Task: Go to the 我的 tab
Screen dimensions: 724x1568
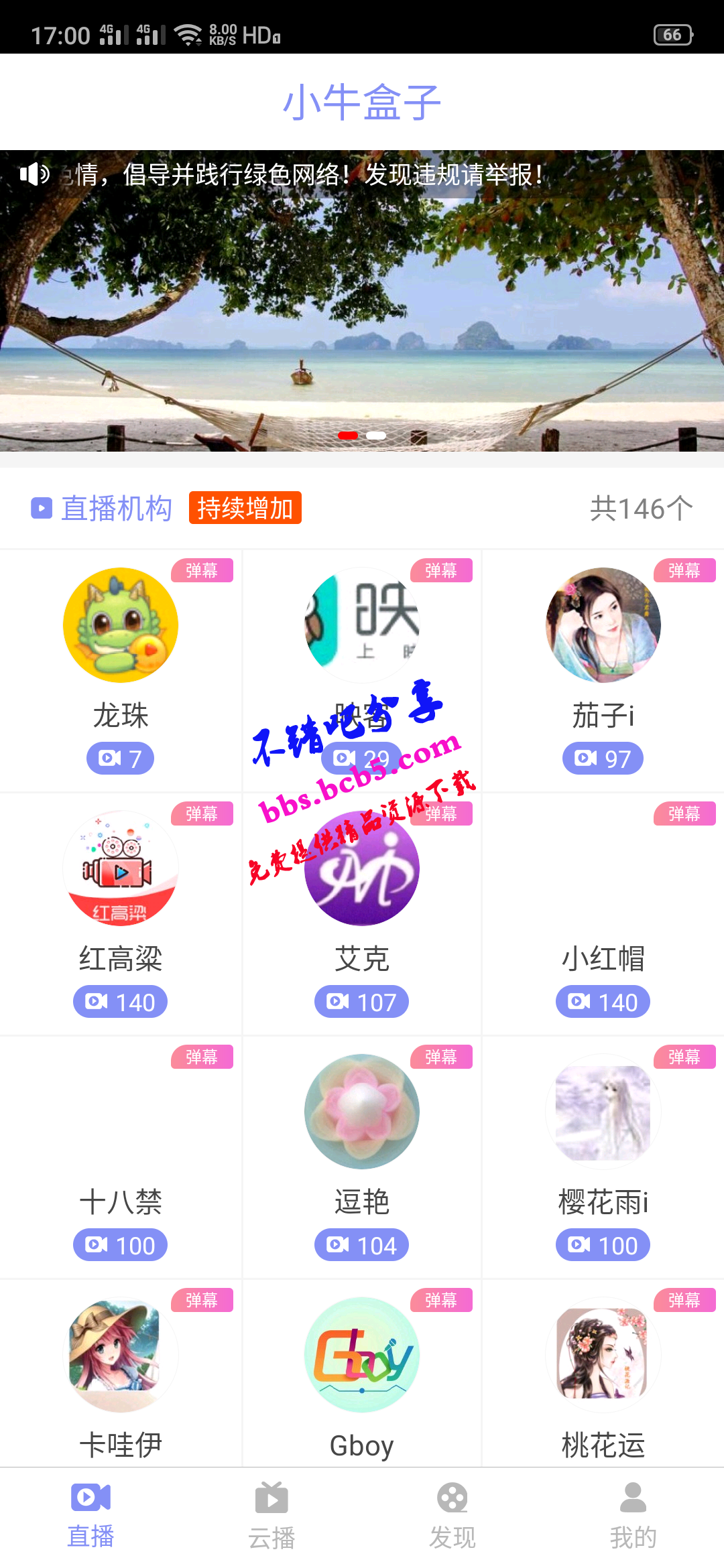Action: (x=633, y=1516)
